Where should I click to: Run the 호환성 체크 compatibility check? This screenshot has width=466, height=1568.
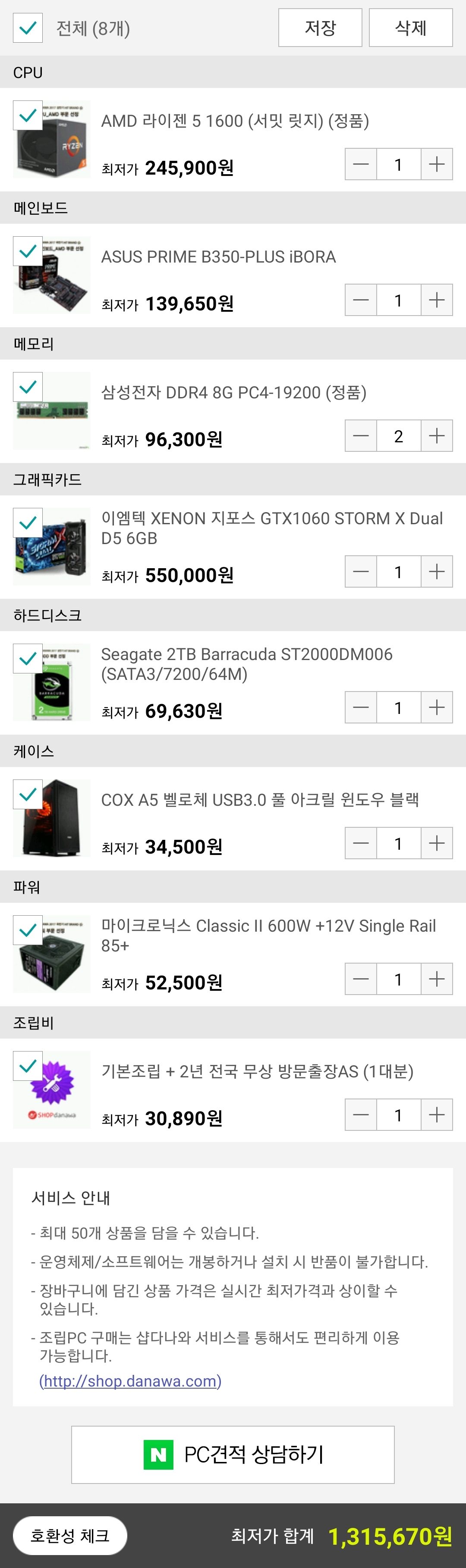(x=70, y=1535)
